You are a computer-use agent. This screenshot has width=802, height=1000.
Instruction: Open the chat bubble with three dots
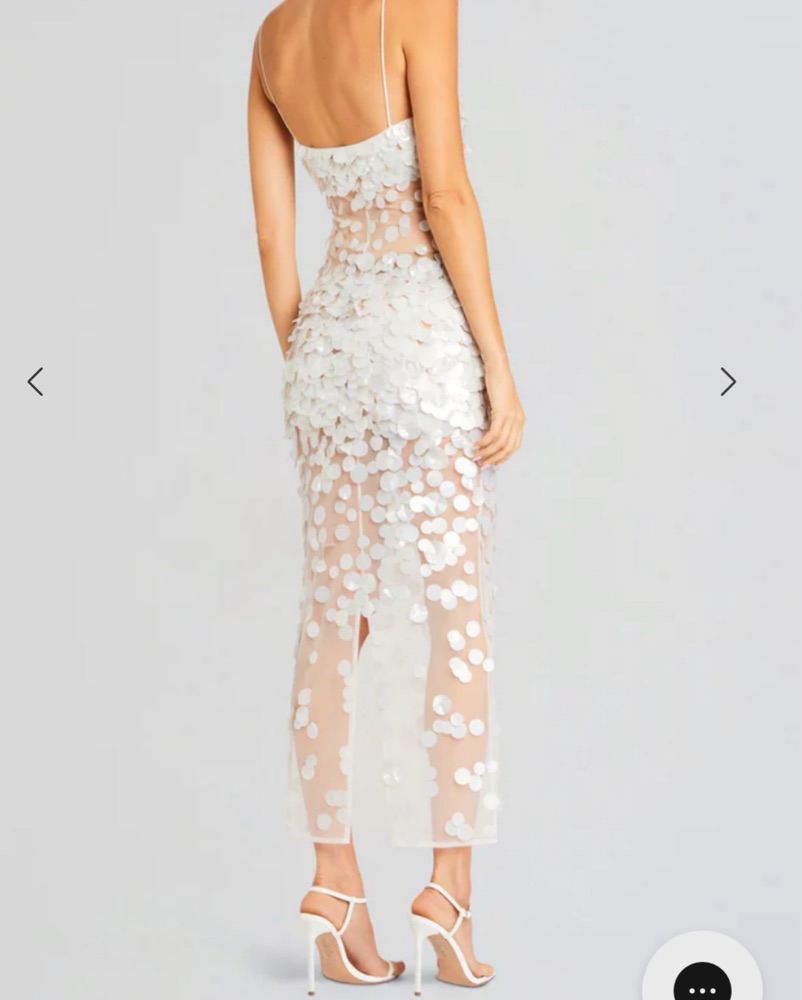(702, 981)
